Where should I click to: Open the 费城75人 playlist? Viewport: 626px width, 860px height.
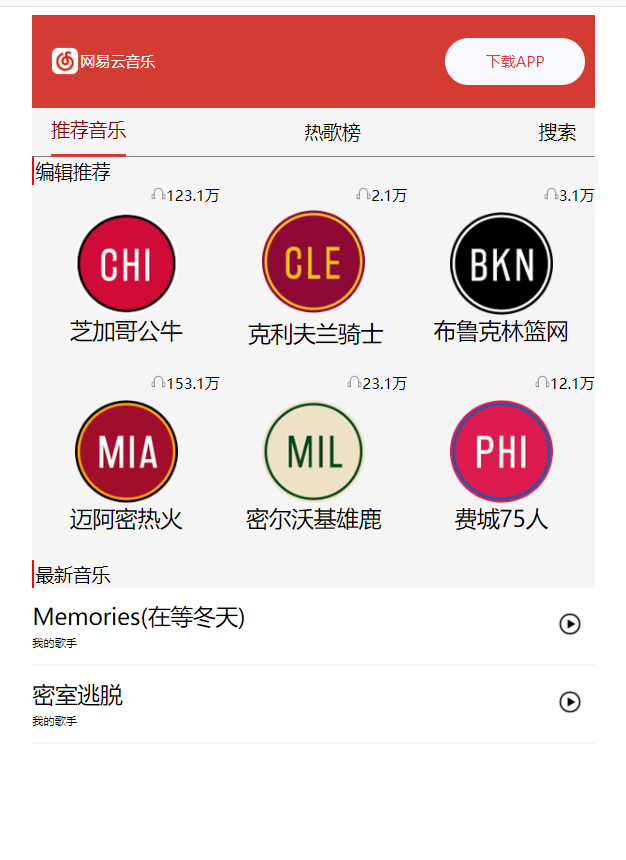[x=501, y=451]
